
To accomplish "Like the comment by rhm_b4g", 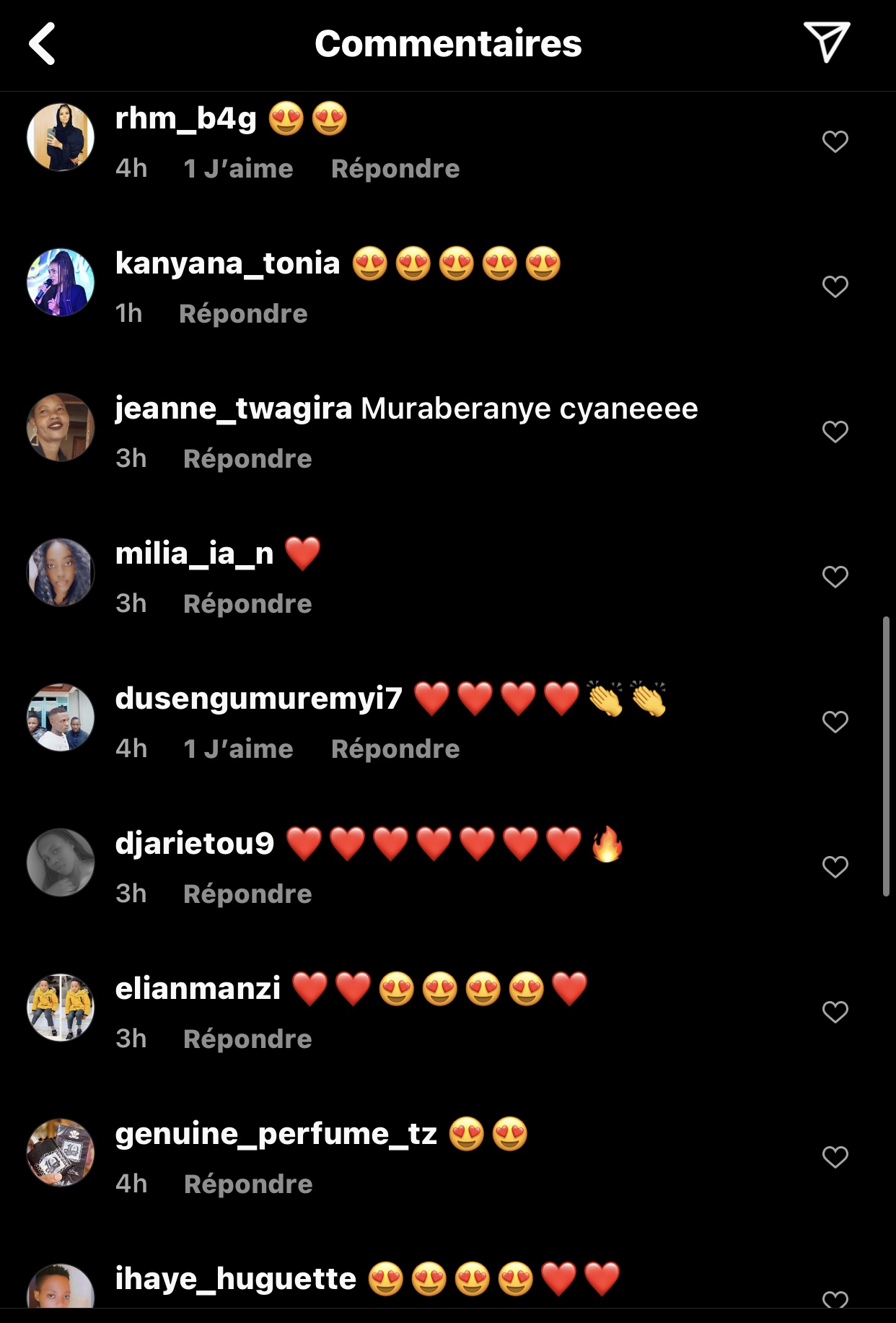I will pyautogui.click(x=835, y=141).
